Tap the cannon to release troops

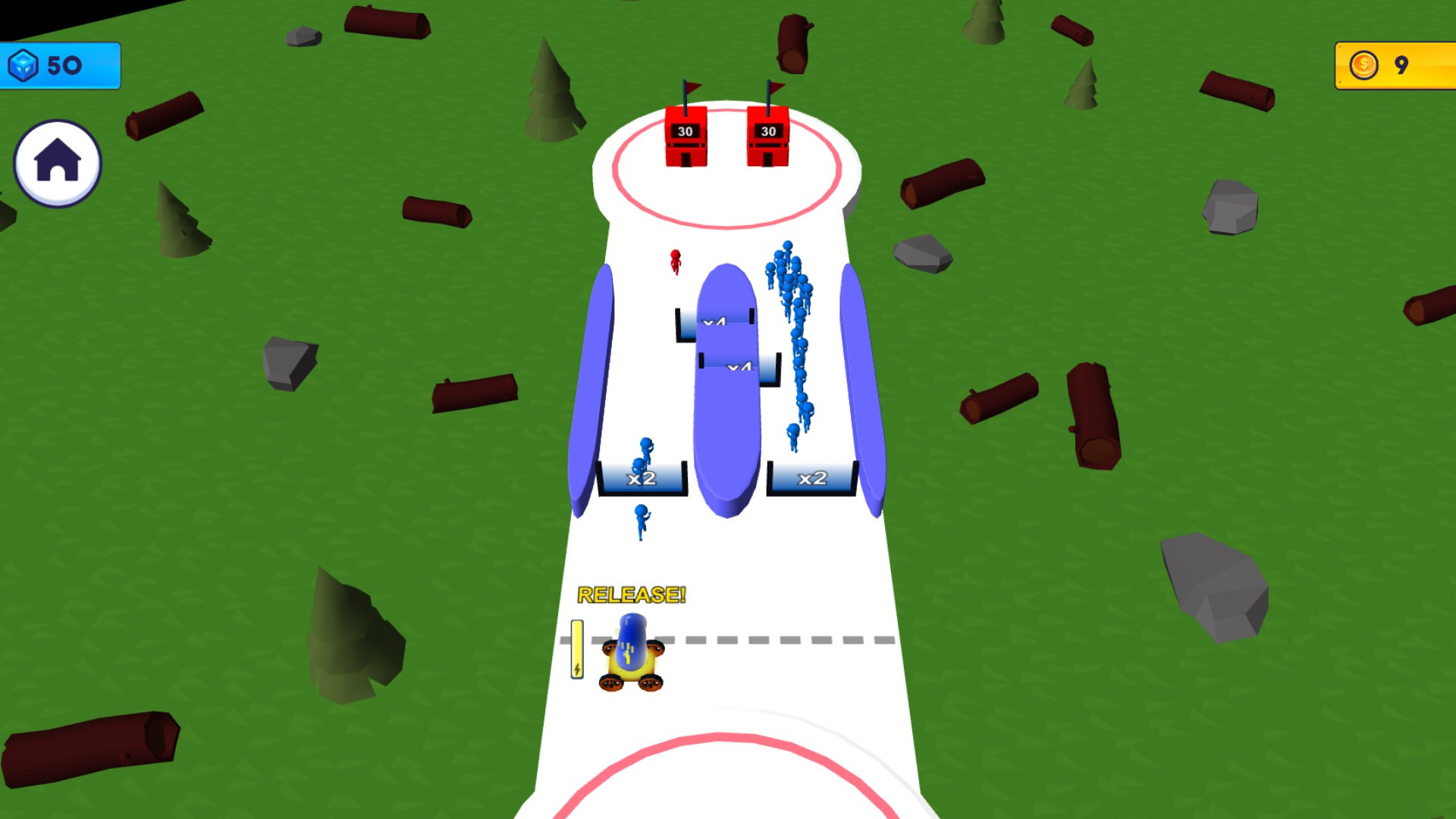click(x=632, y=654)
